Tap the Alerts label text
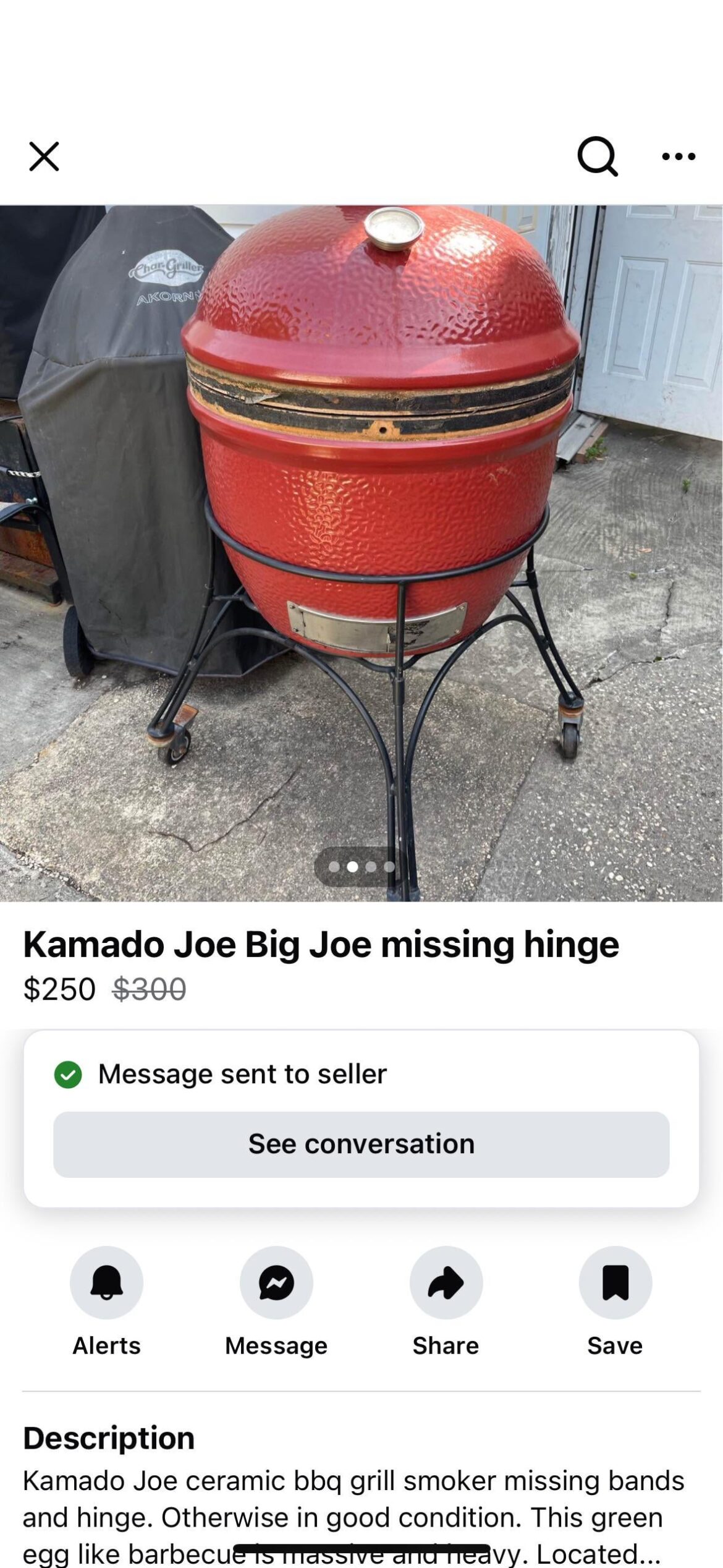This screenshot has height=1568, width=723. point(106,1345)
